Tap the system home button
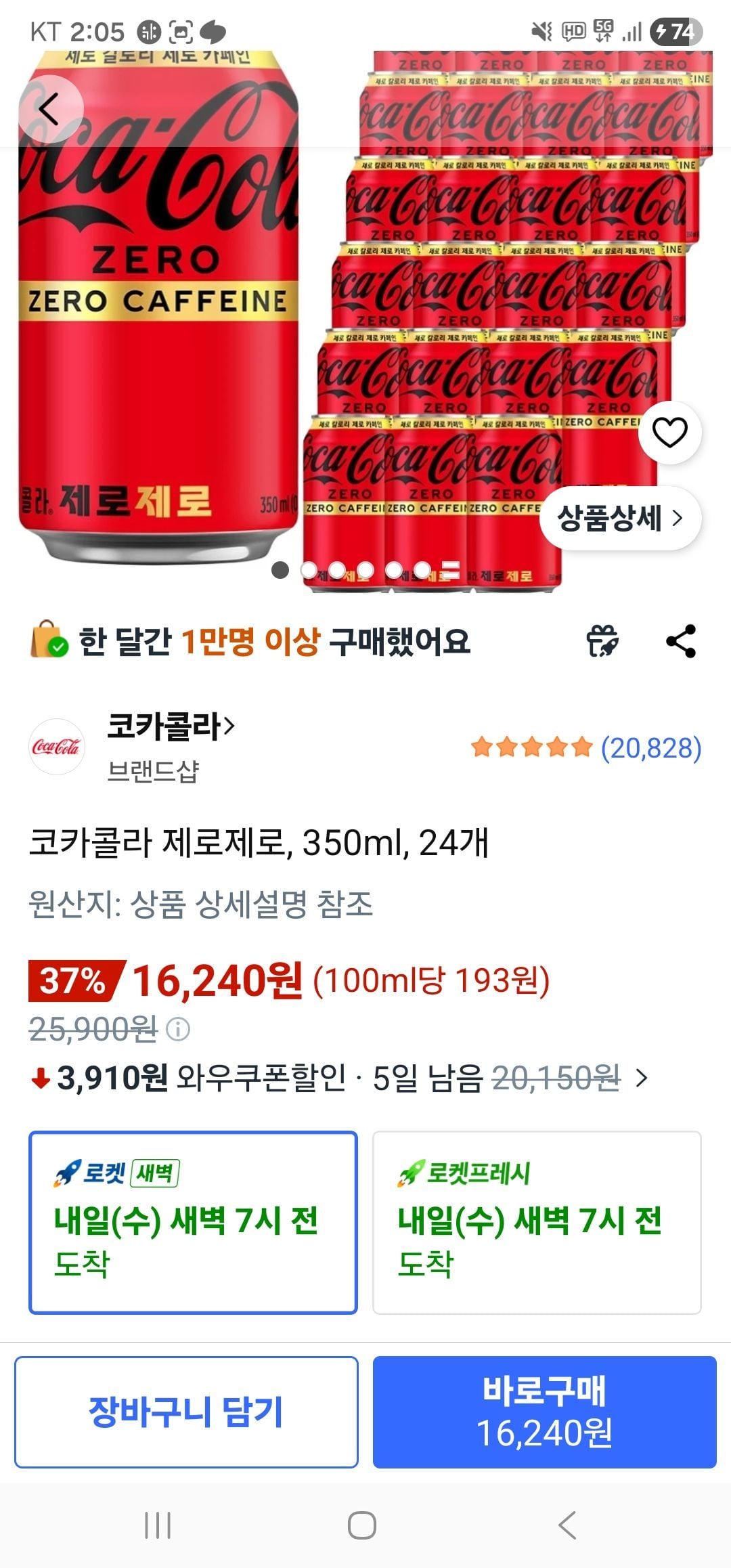 click(362, 1525)
